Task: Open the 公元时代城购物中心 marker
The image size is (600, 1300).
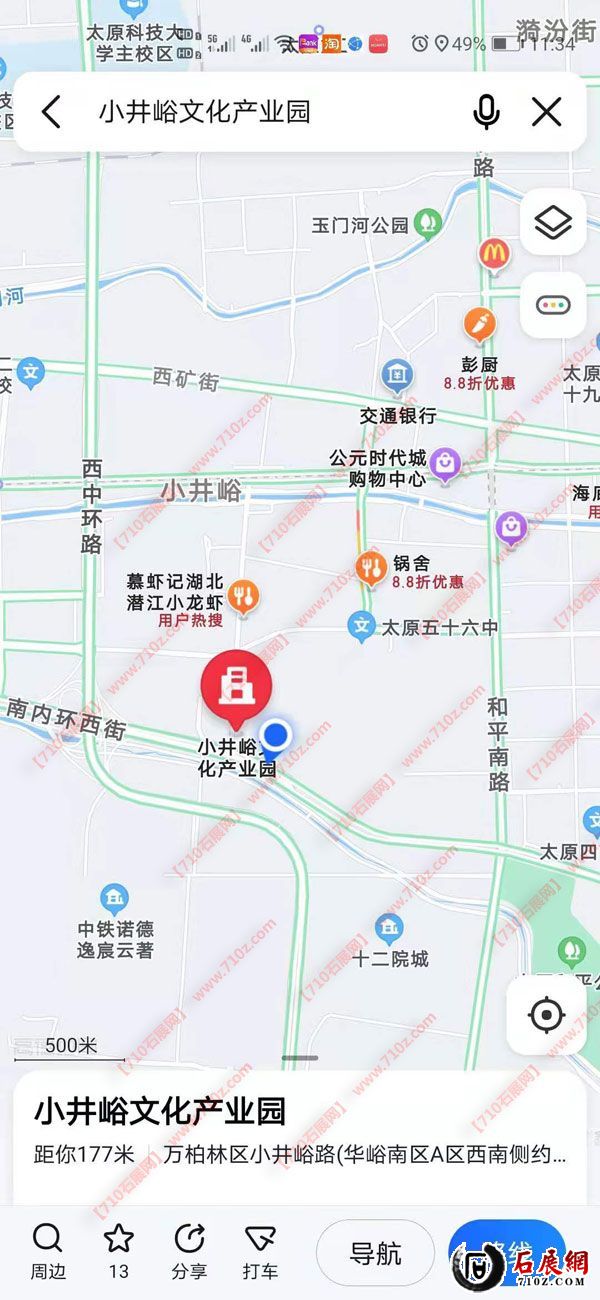Action: (446, 462)
